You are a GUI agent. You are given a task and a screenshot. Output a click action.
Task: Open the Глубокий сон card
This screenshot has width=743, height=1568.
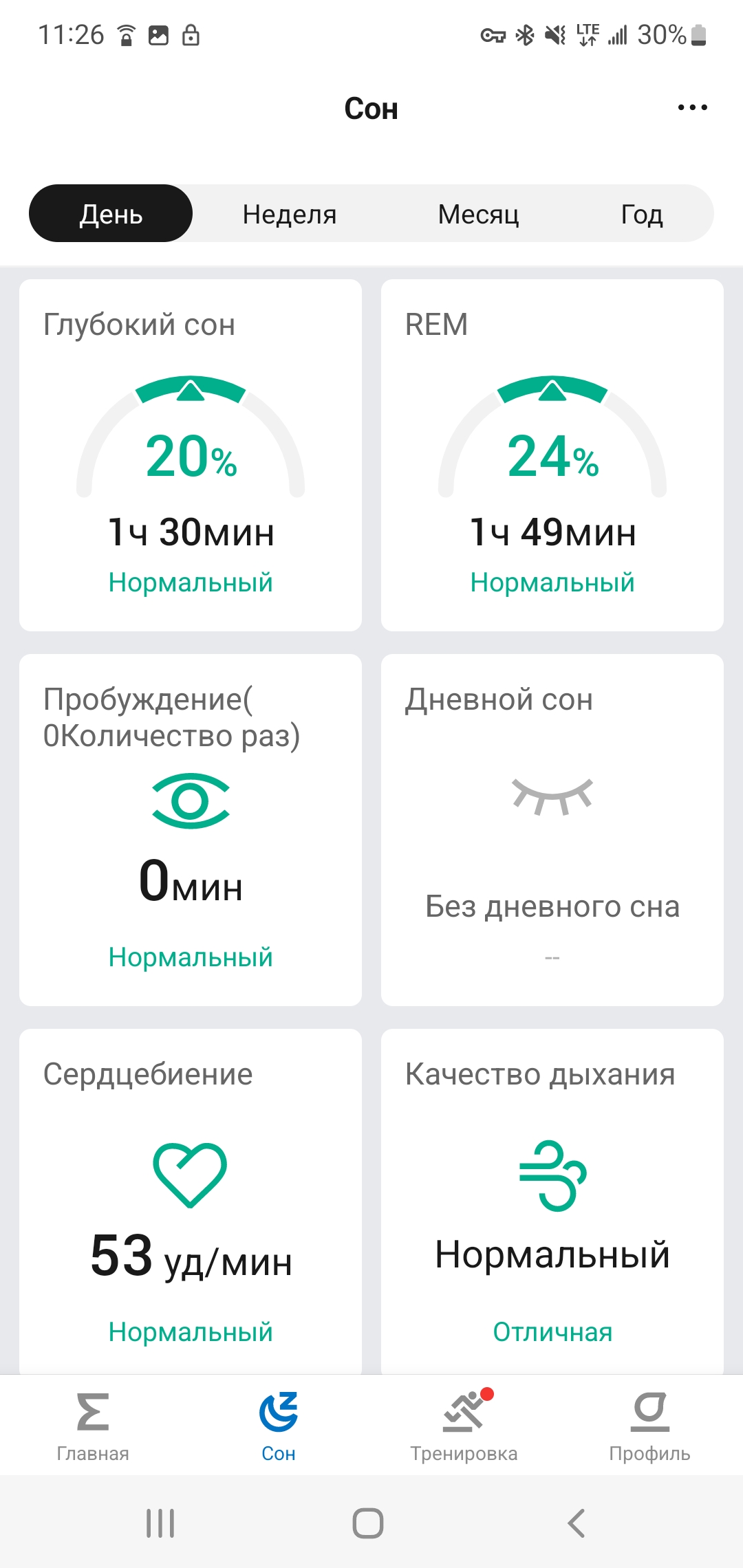[191, 455]
